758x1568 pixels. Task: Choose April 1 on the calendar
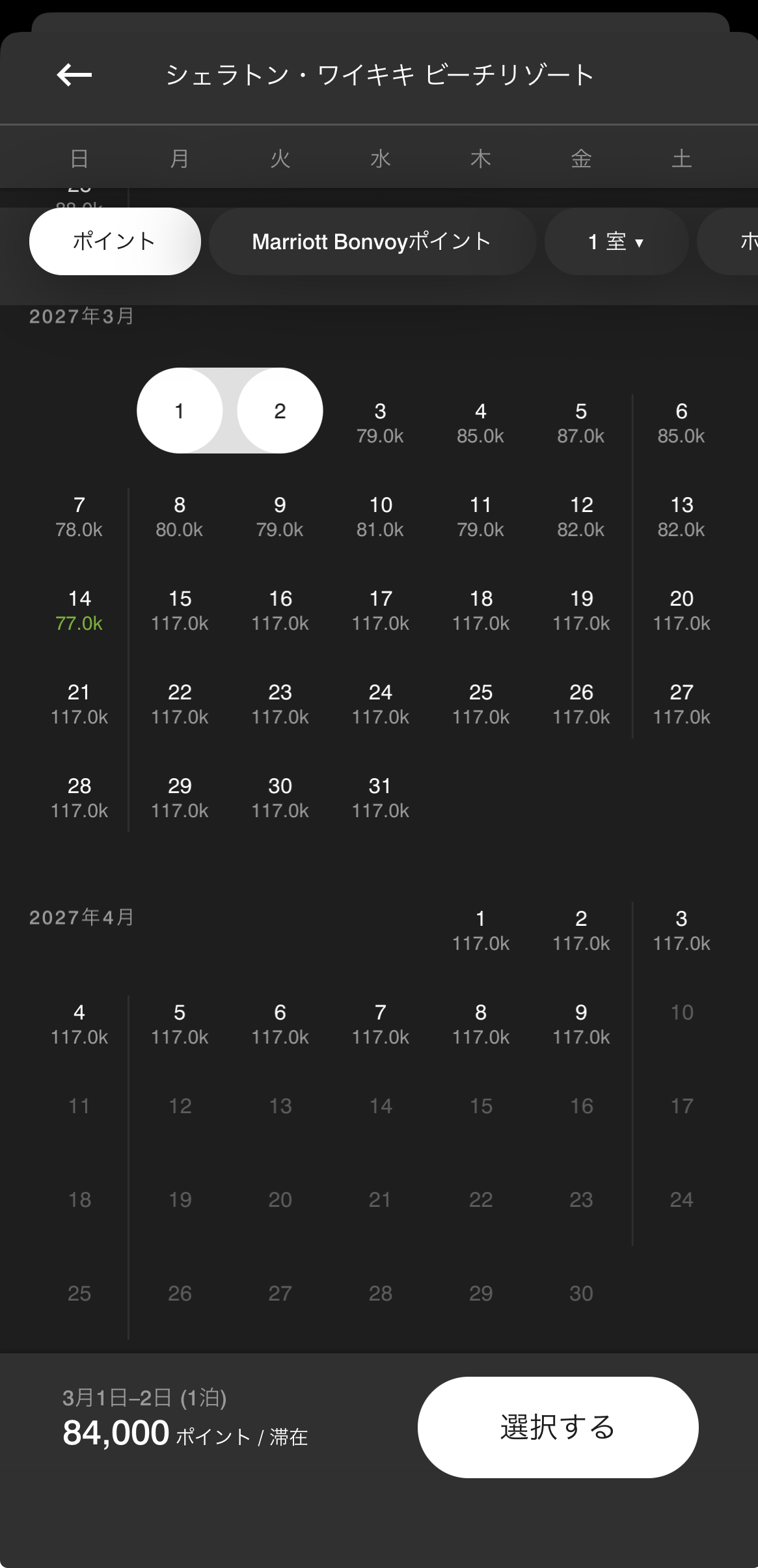click(481, 930)
